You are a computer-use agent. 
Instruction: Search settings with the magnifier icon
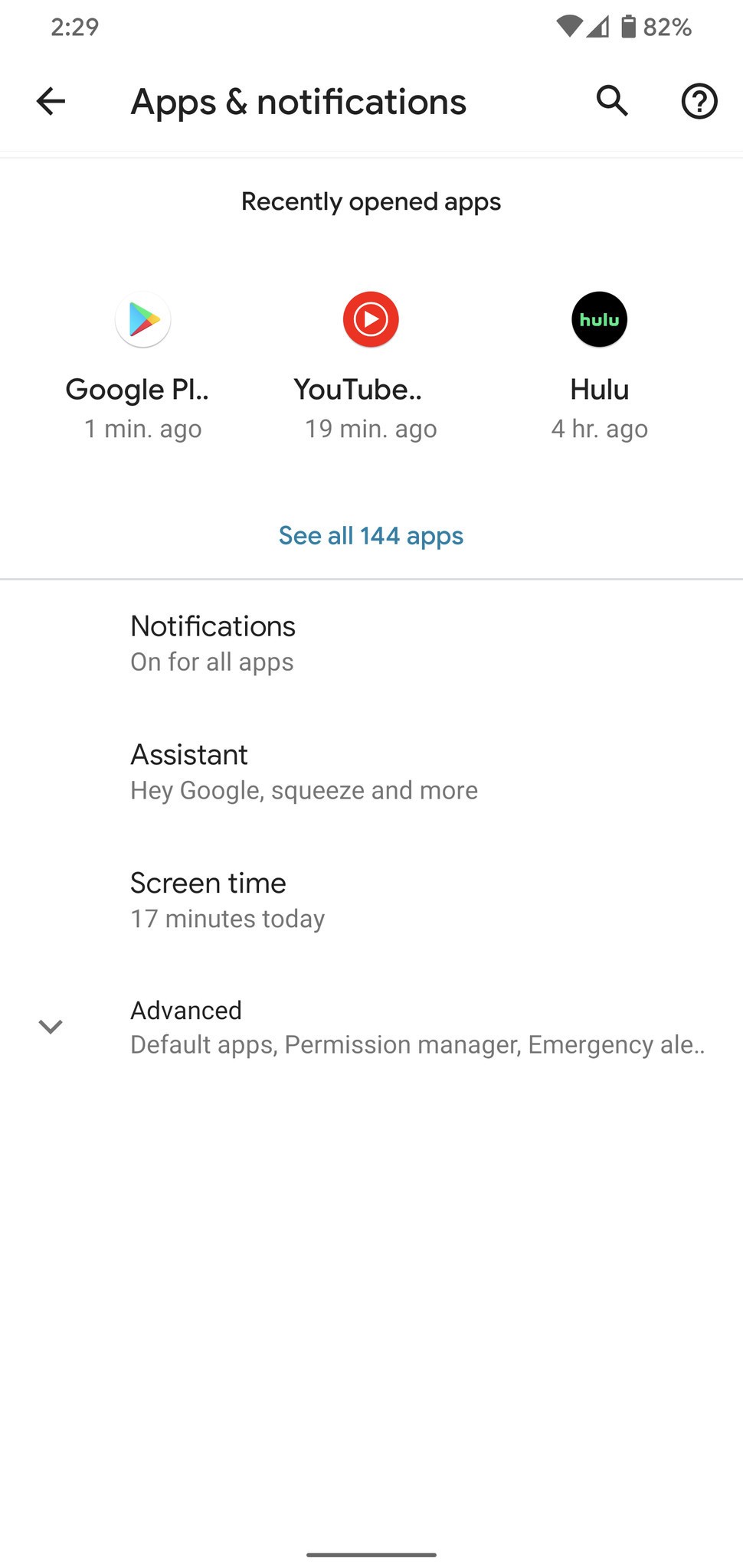tap(612, 101)
